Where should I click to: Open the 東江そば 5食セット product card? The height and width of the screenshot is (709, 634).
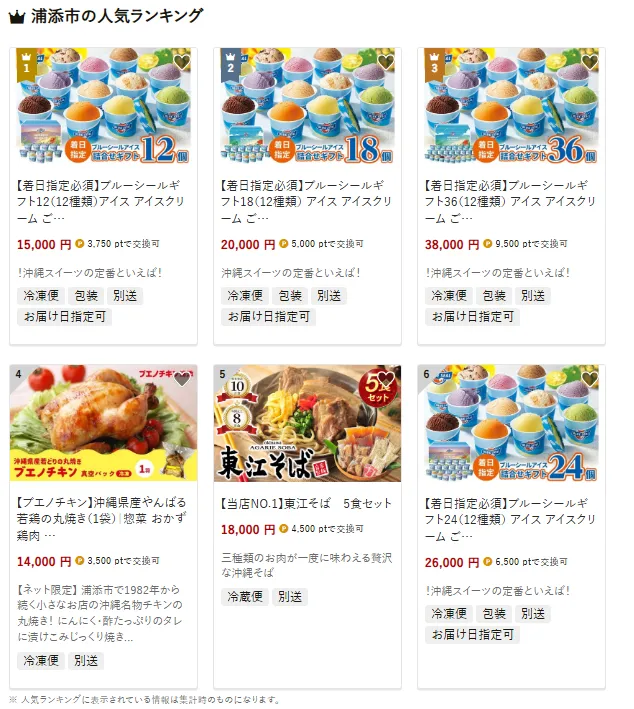[307, 504]
